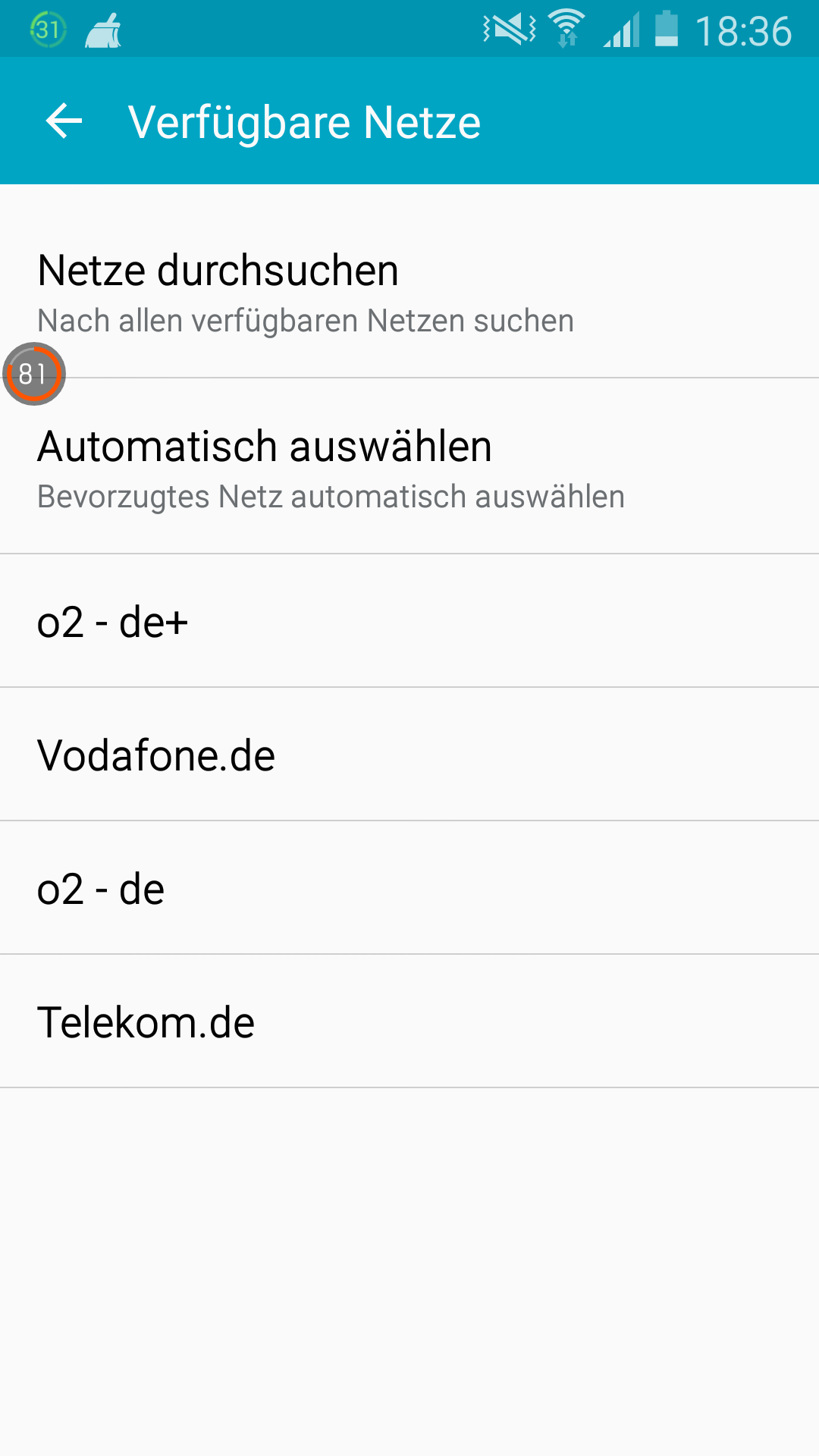Image resolution: width=819 pixels, height=1456 pixels.
Task: Choose the o2 - de network
Action: pyautogui.click(x=409, y=888)
